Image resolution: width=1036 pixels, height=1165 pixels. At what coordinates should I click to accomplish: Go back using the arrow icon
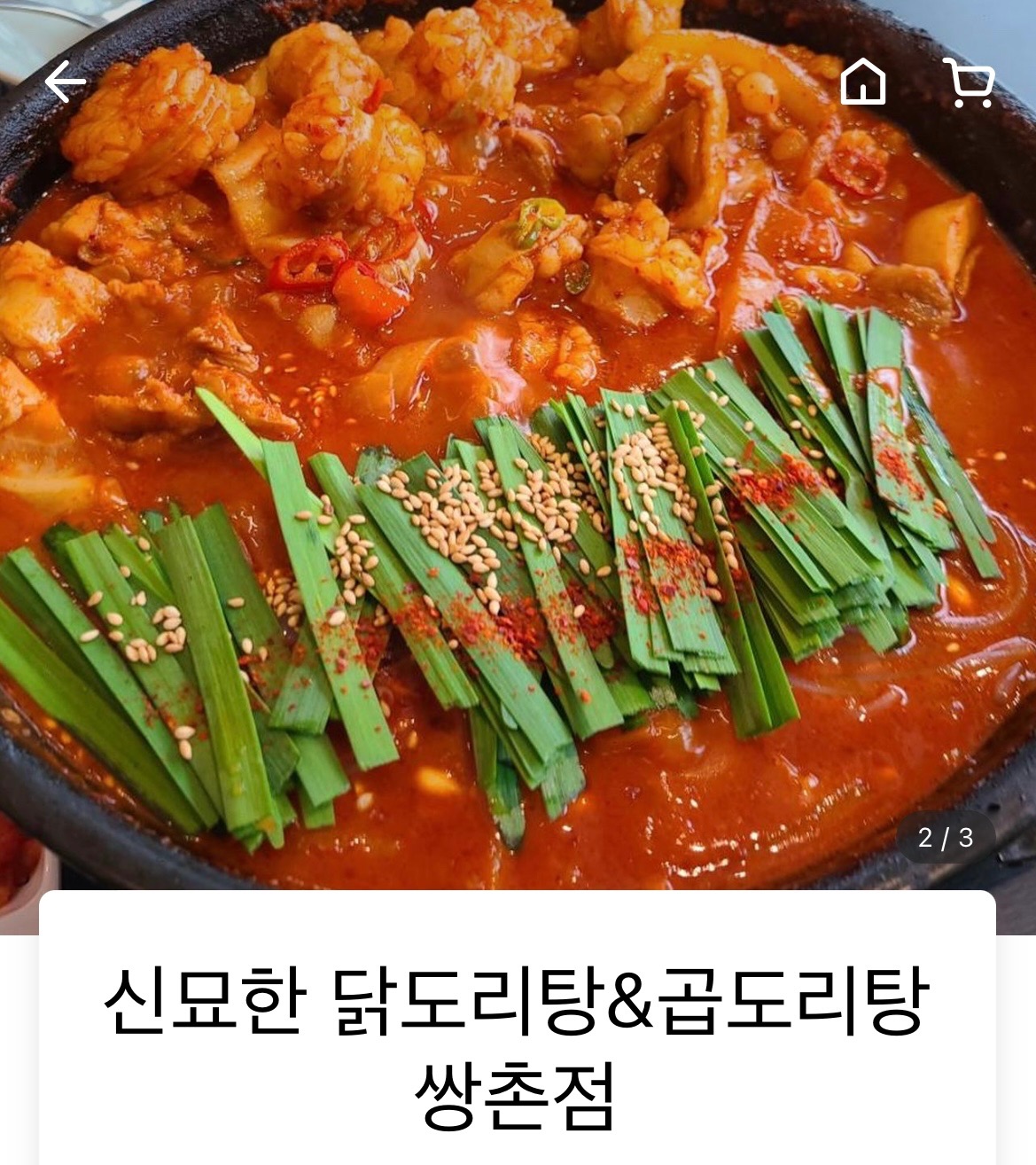(x=65, y=82)
